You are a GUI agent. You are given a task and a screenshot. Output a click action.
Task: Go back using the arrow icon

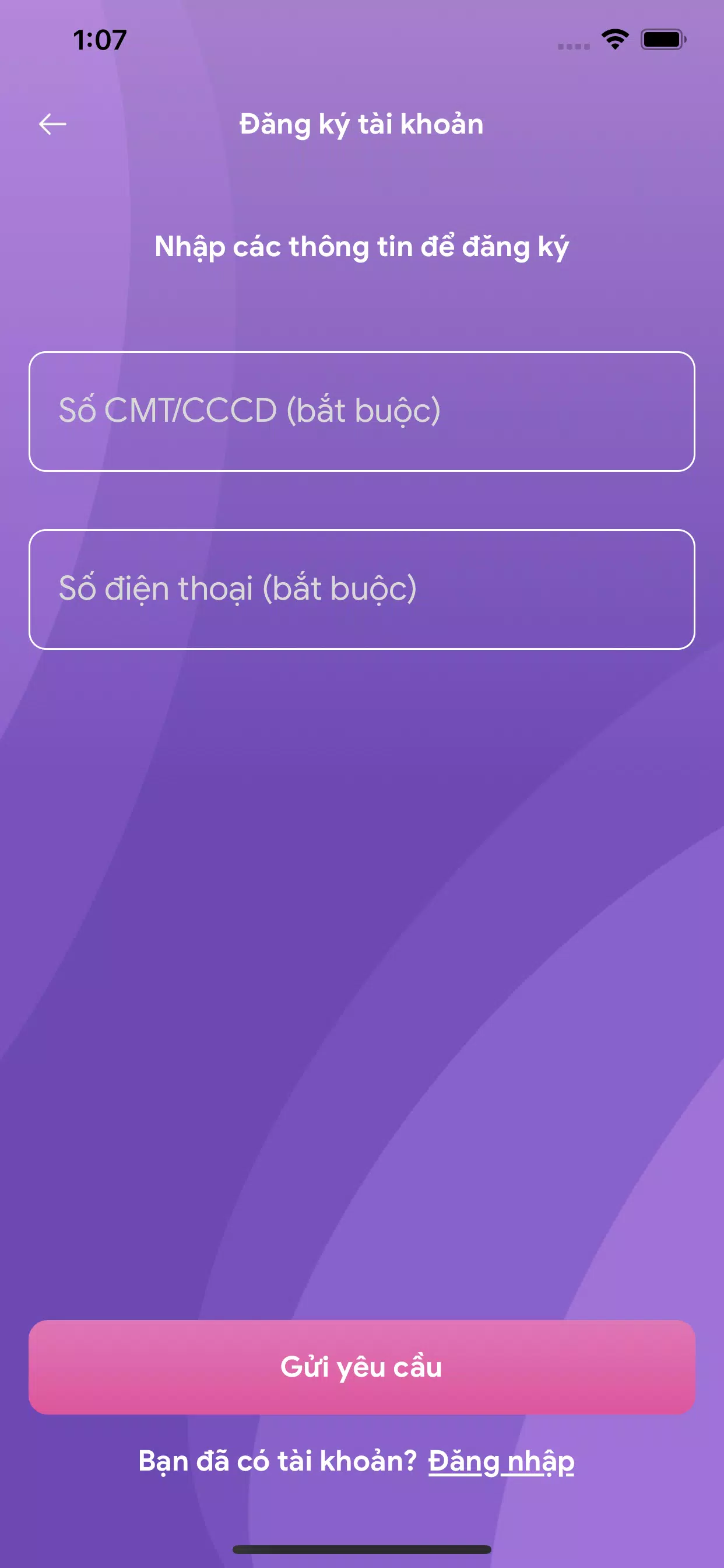(x=52, y=124)
